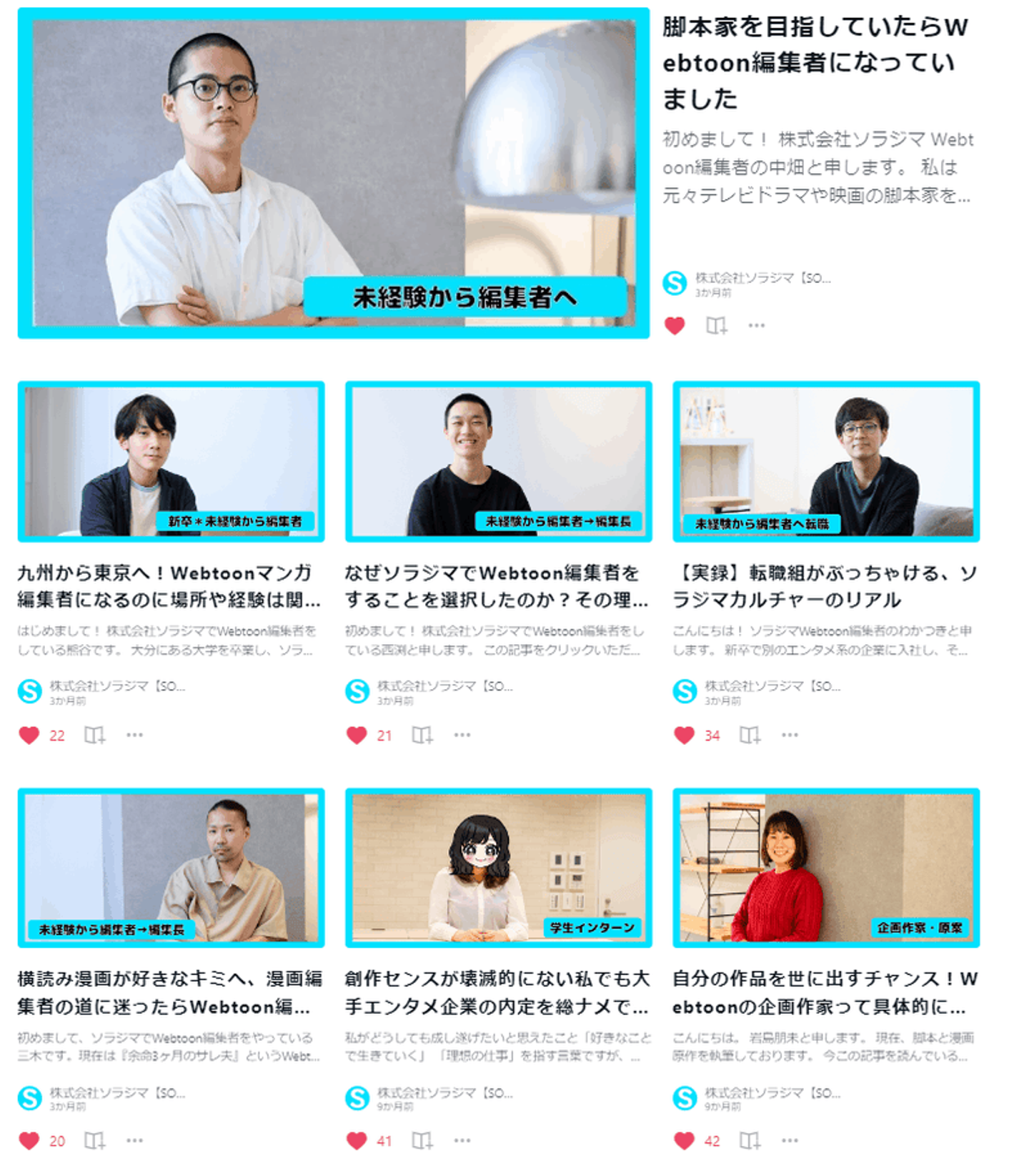1029x1176 pixels.
Task: Like the 横読み漫画が好きなキミへ article
Action: [x=29, y=1141]
